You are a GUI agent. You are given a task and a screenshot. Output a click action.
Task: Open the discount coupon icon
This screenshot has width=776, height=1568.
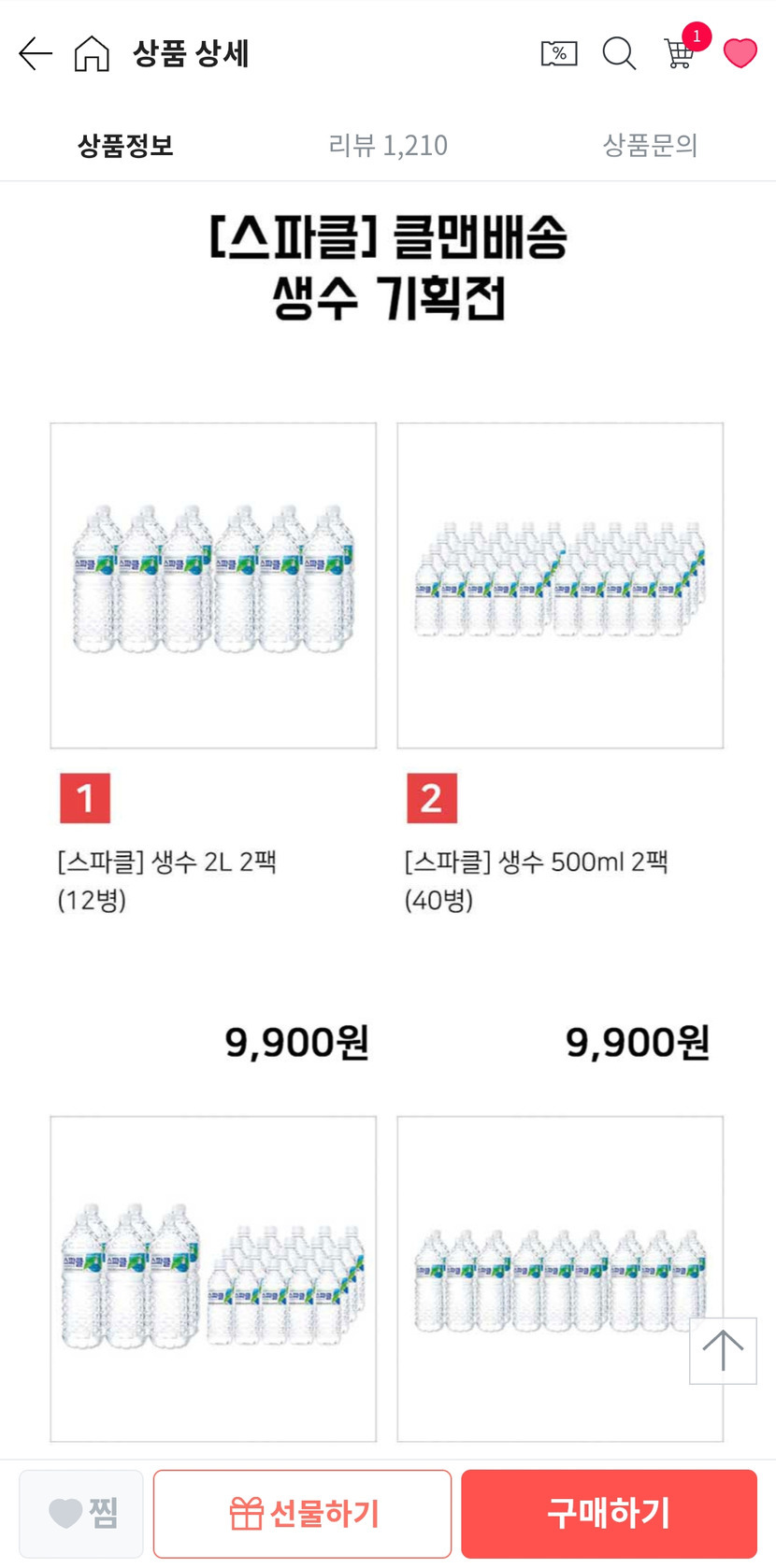click(x=559, y=54)
